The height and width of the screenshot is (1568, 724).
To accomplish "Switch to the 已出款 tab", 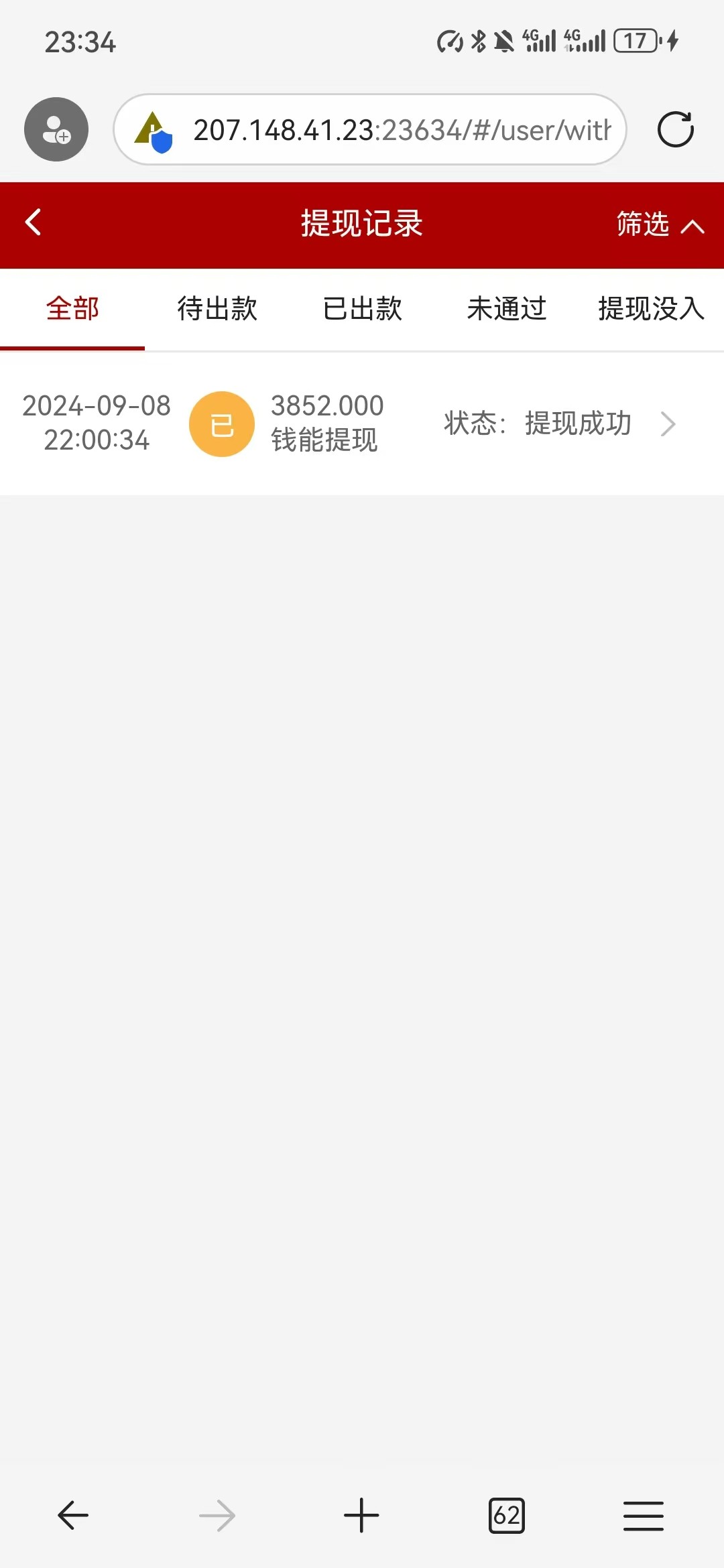I will pyautogui.click(x=362, y=309).
